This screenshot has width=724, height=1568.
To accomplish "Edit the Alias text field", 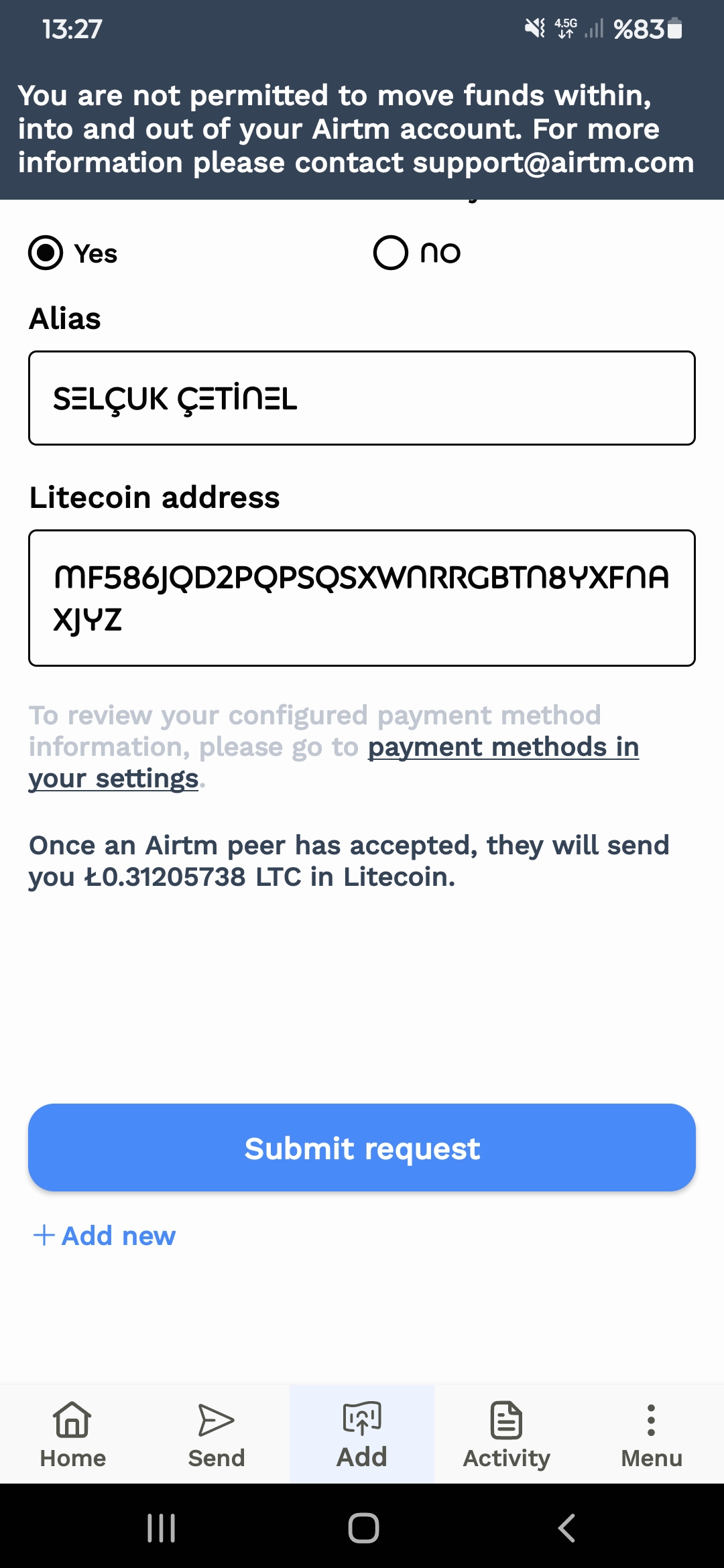I will point(362,398).
